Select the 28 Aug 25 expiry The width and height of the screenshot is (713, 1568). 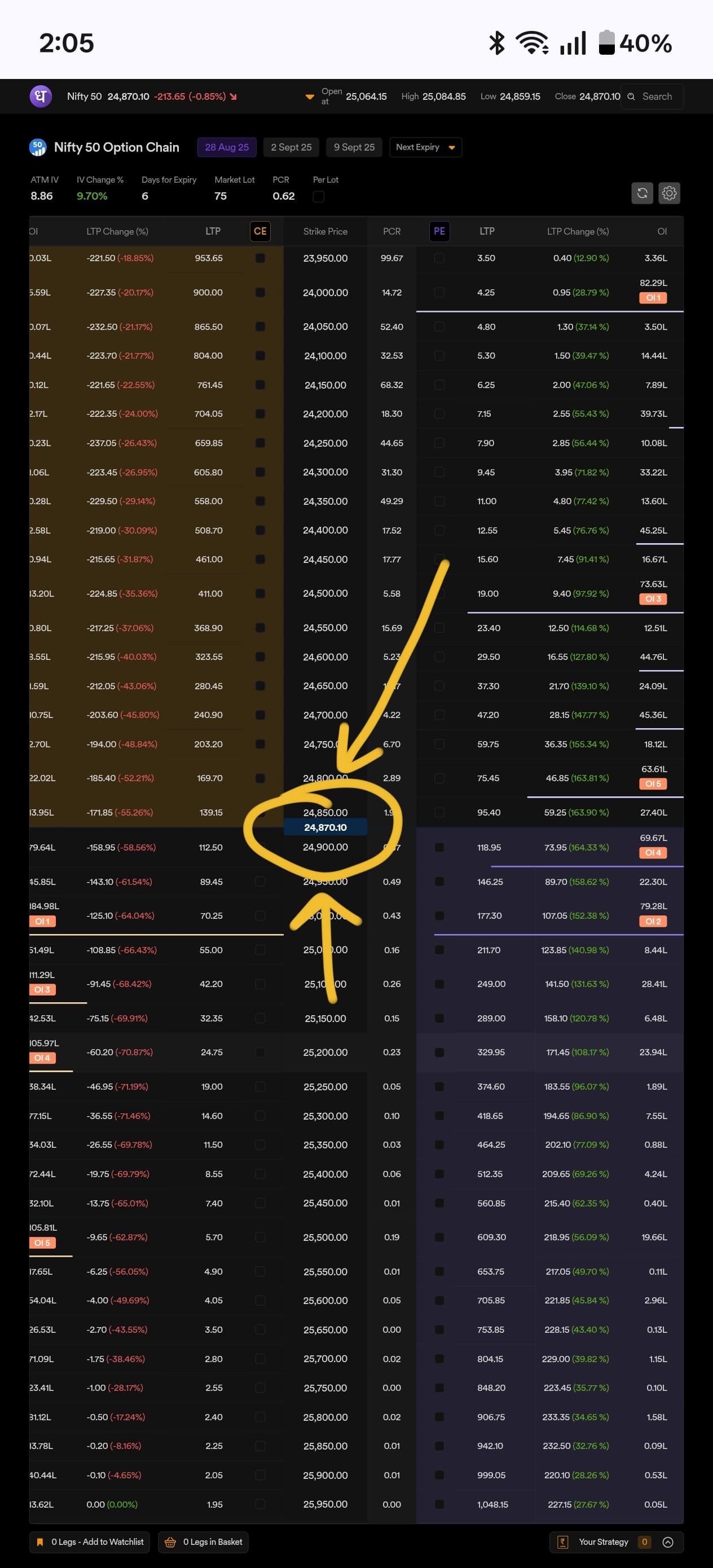[227, 147]
